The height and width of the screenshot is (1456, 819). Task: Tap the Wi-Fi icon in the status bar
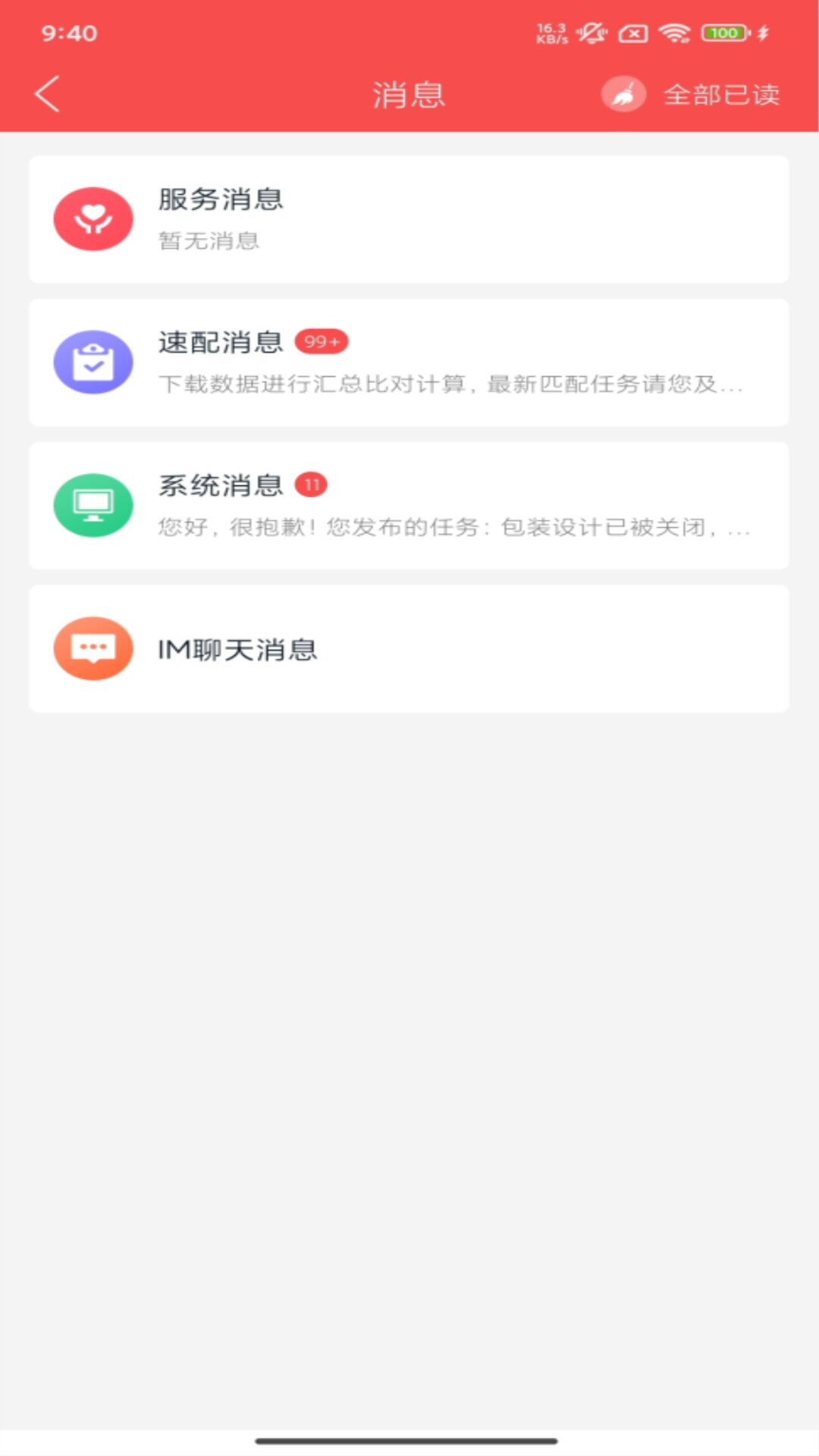[x=673, y=33]
